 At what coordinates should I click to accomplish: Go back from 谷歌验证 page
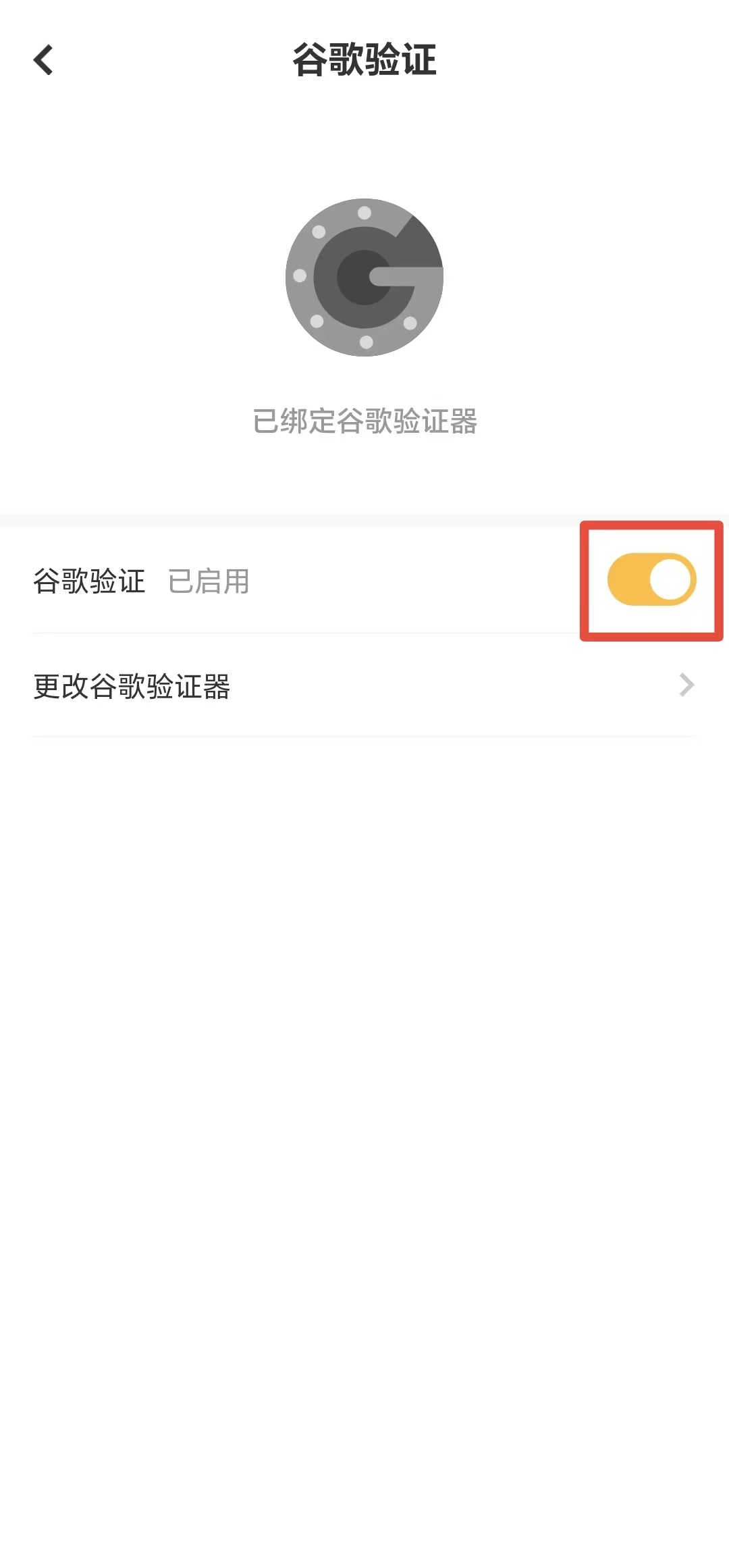43,59
